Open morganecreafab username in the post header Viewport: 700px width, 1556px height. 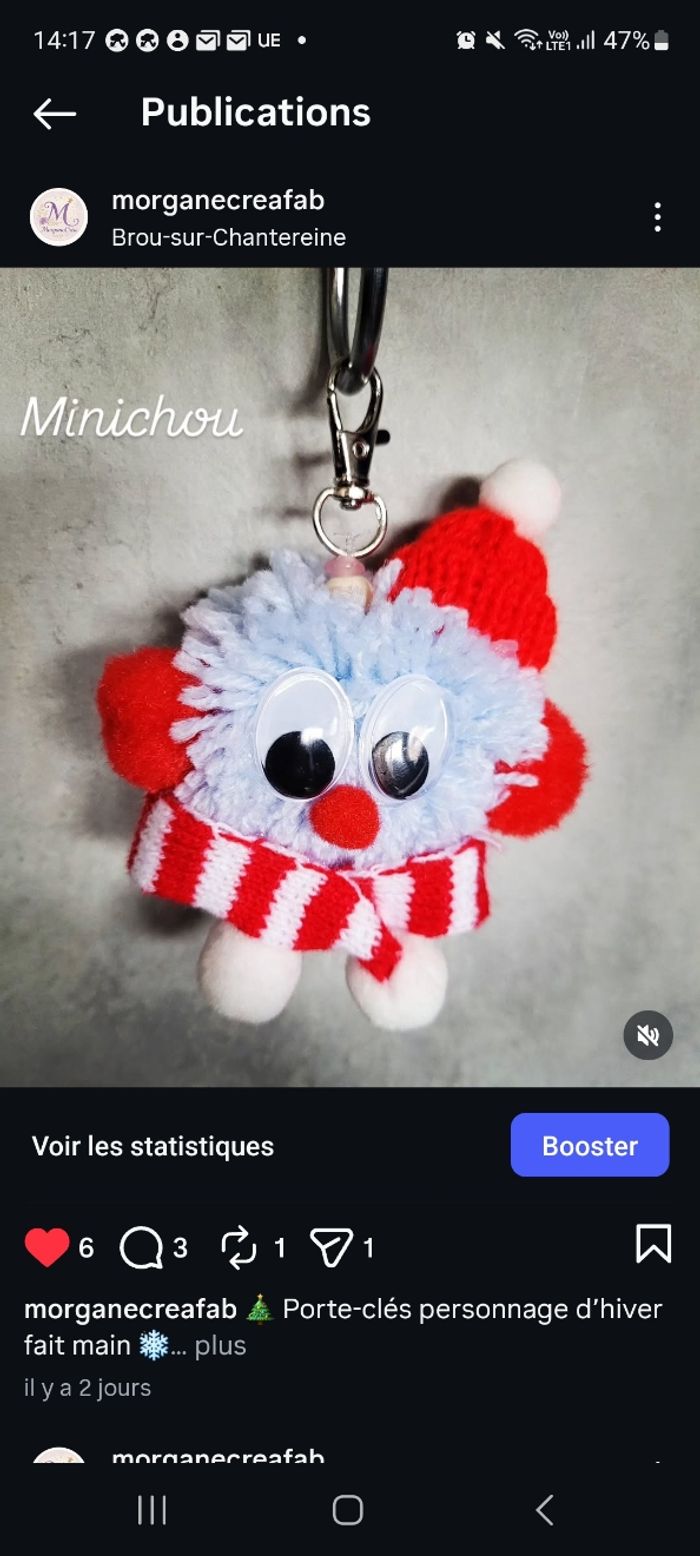pyautogui.click(x=218, y=200)
